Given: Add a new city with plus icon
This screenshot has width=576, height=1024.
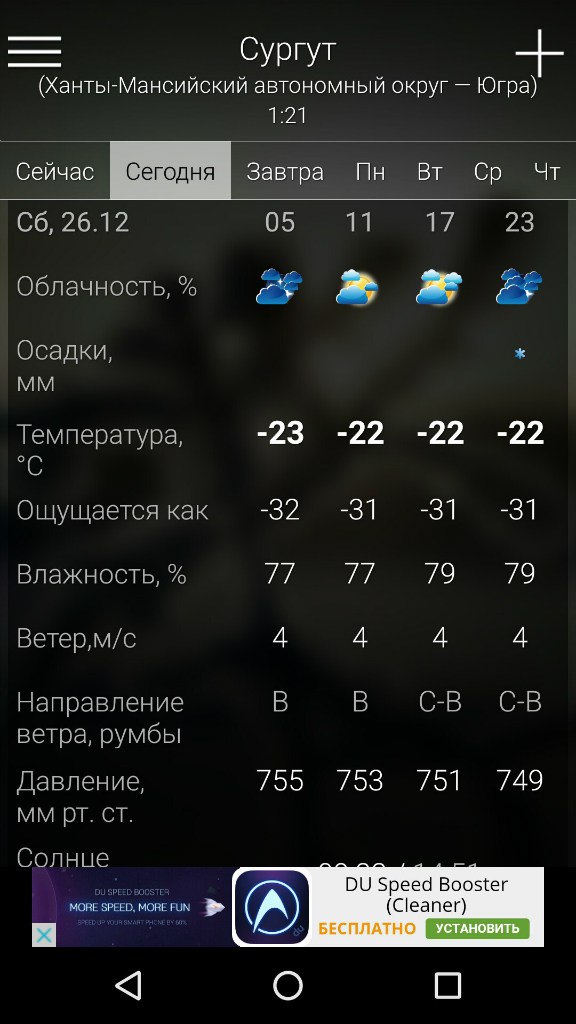Looking at the screenshot, I should click(539, 53).
